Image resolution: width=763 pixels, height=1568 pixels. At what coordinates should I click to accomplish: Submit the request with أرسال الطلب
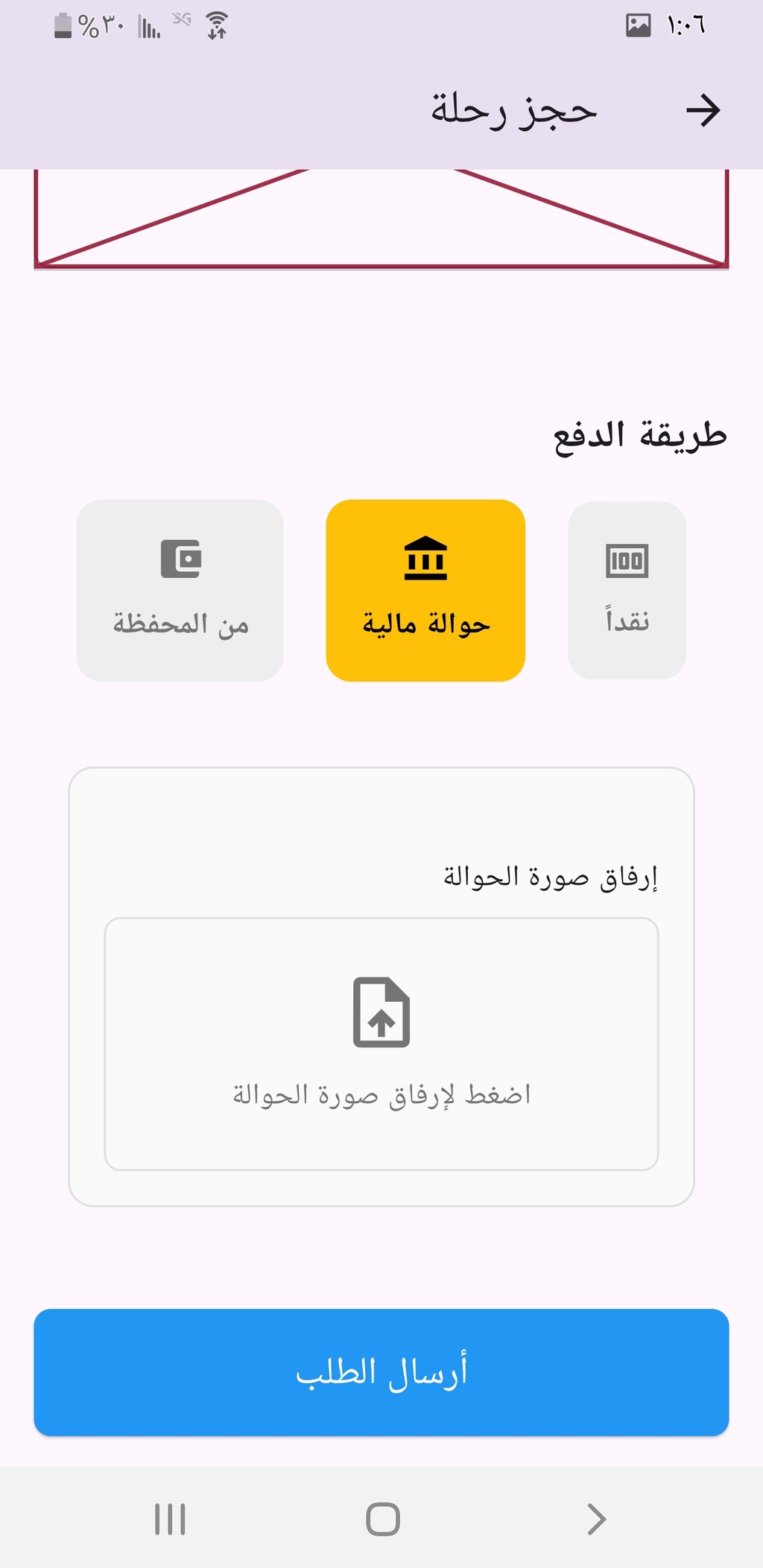(x=381, y=1371)
